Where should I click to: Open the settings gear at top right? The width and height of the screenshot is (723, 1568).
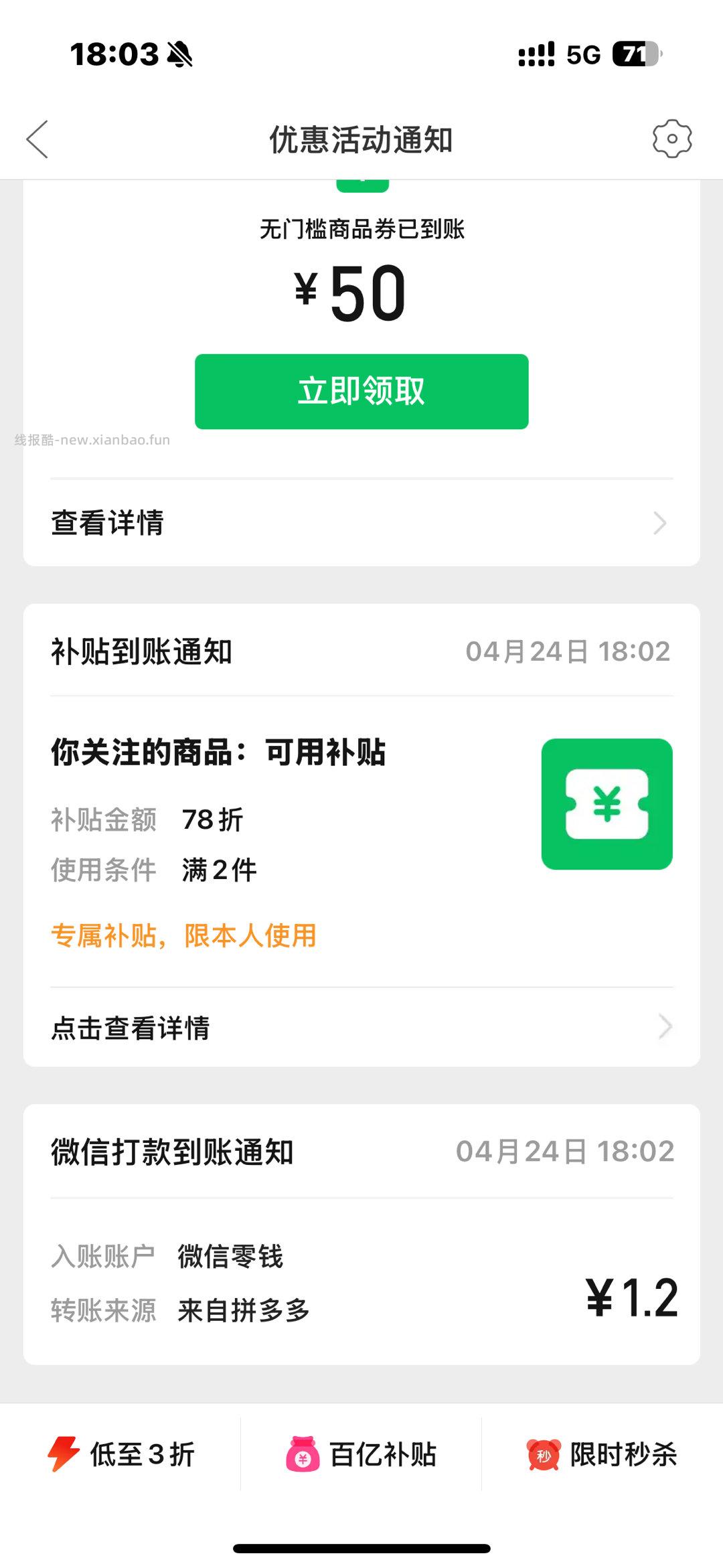(671, 137)
